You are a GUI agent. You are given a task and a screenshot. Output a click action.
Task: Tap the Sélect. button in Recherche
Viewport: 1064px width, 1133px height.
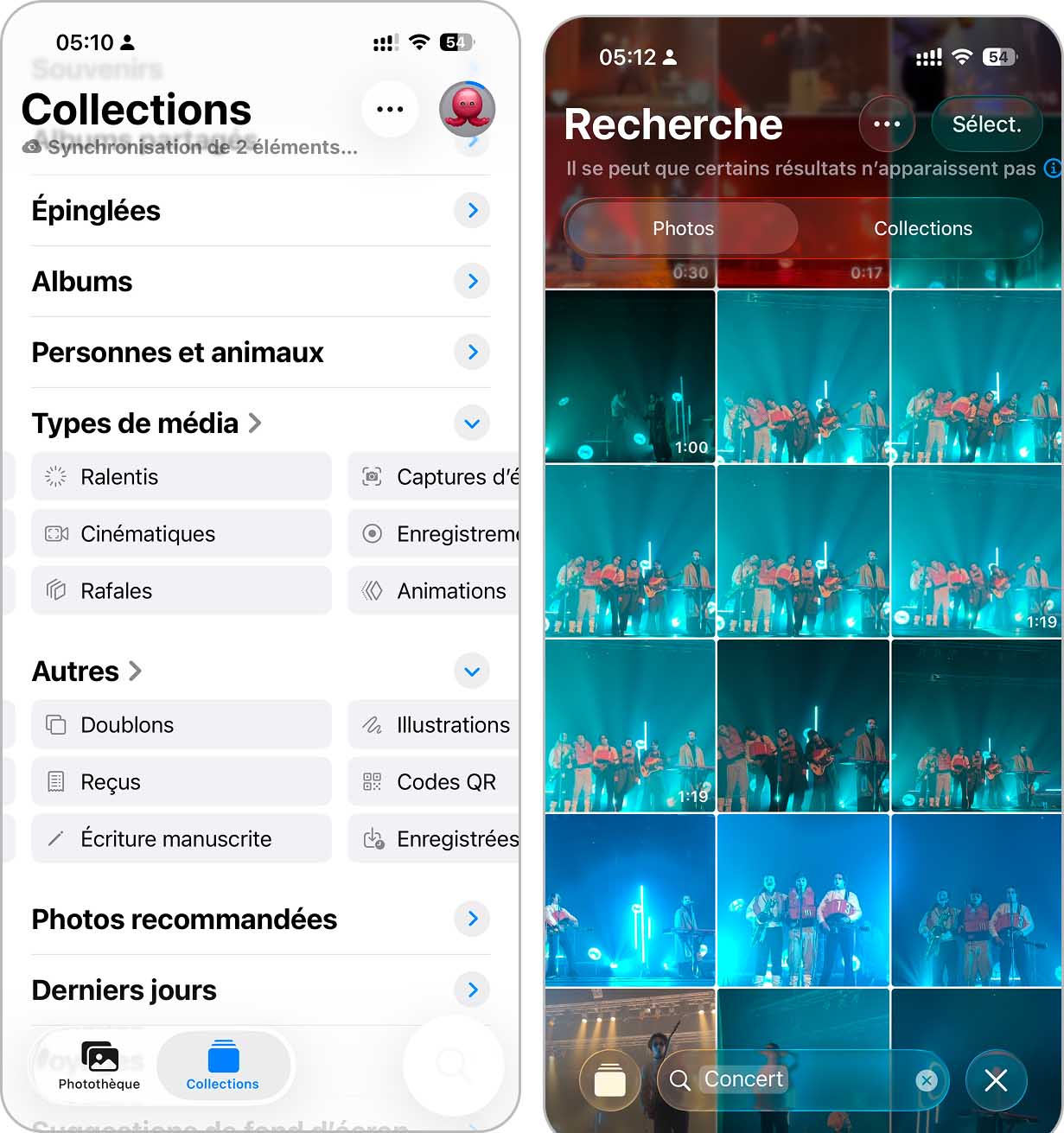pos(986,124)
